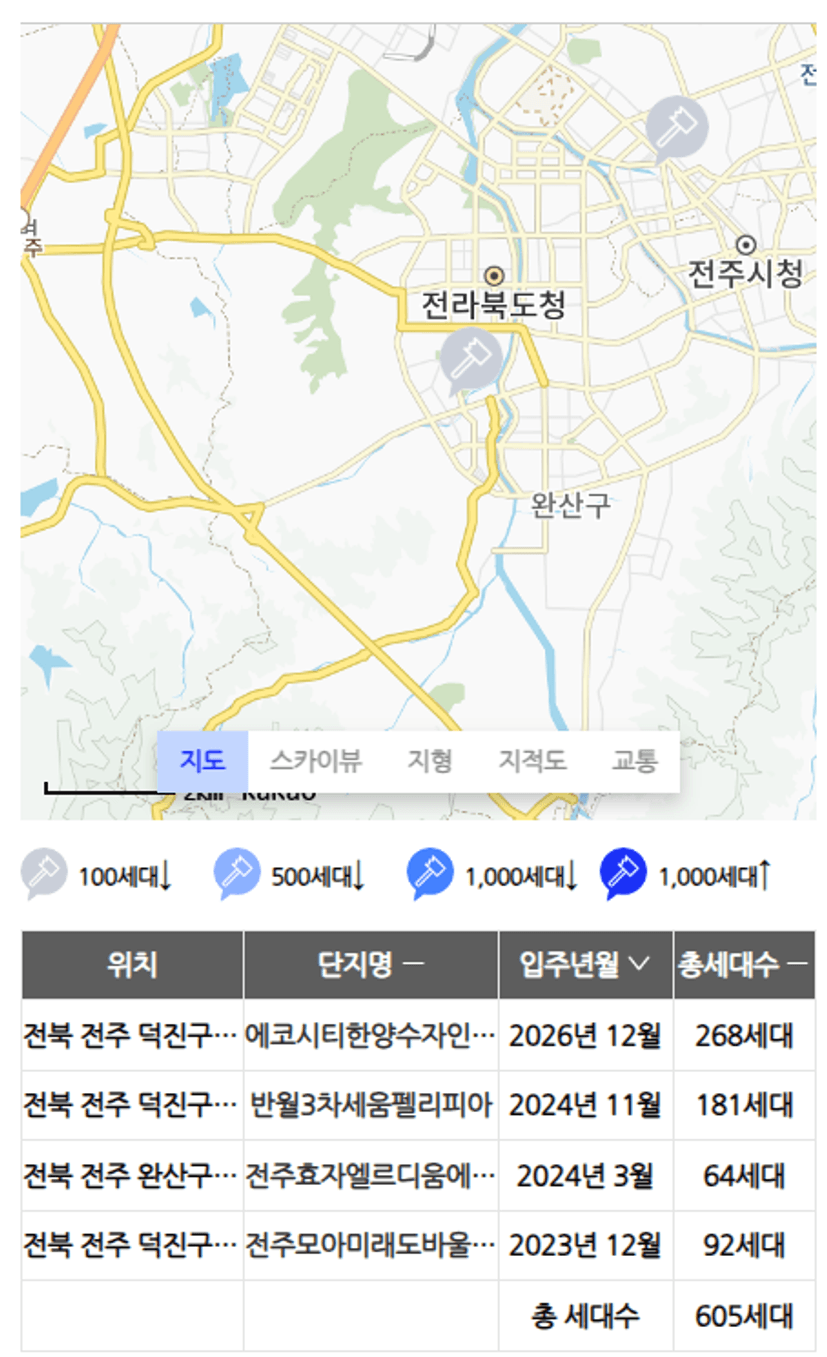Show the 지적도 map layer
This screenshot has height=1357, width=827.
pos(532,761)
